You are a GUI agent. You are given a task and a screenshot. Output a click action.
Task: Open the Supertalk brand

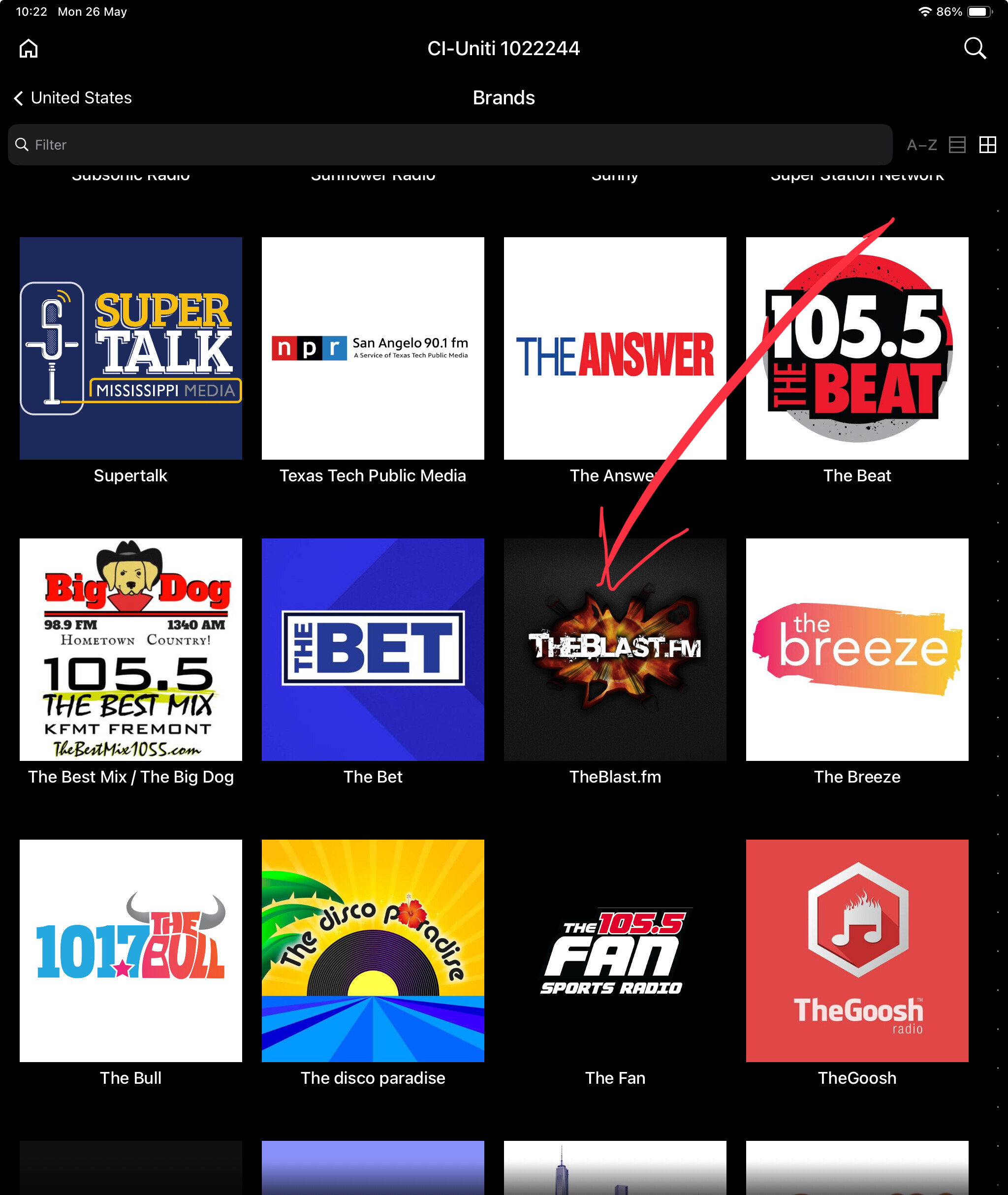pos(131,348)
